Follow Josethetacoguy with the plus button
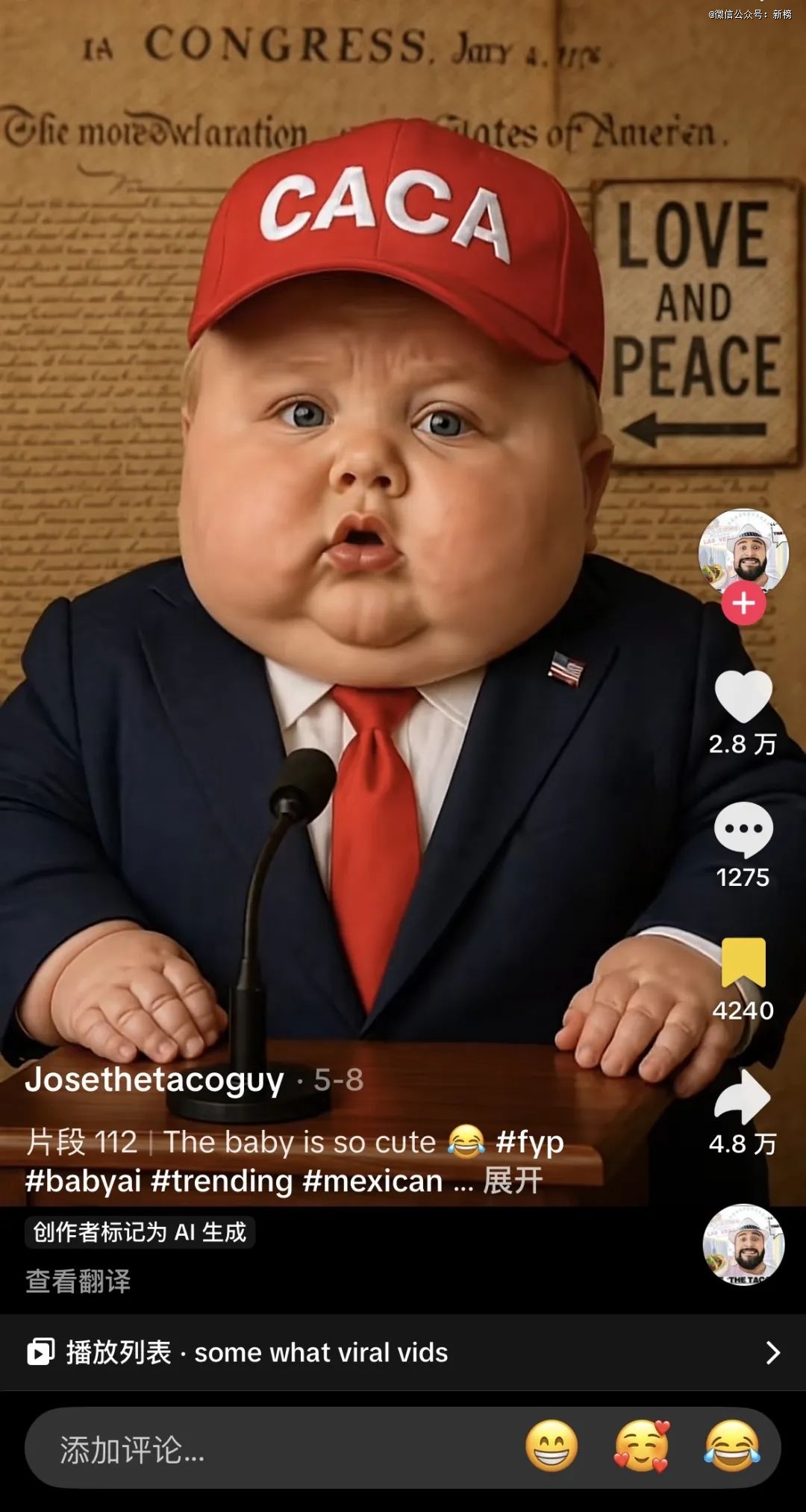Image resolution: width=806 pixels, height=1512 pixels. point(743,603)
